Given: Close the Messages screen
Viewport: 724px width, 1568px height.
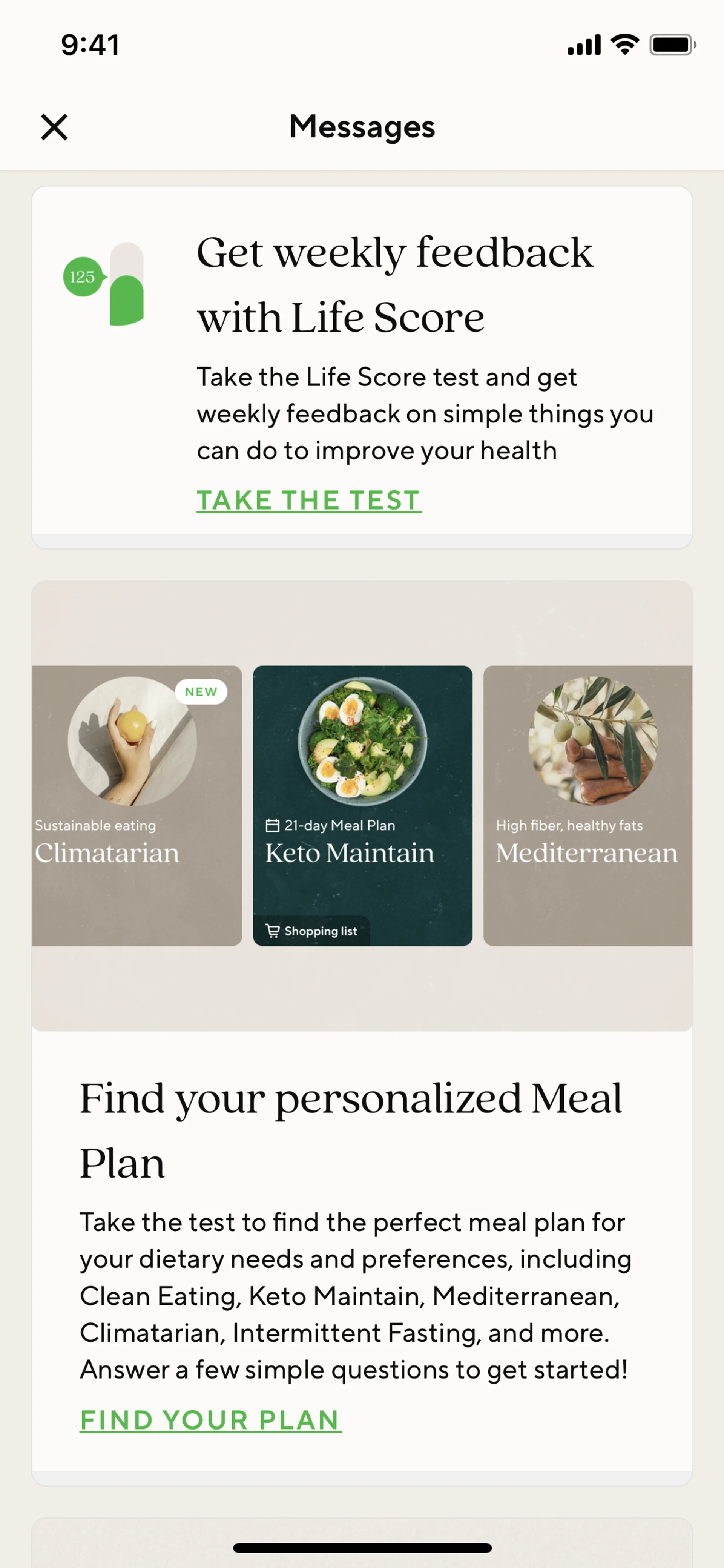Looking at the screenshot, I should coord(54,127).
